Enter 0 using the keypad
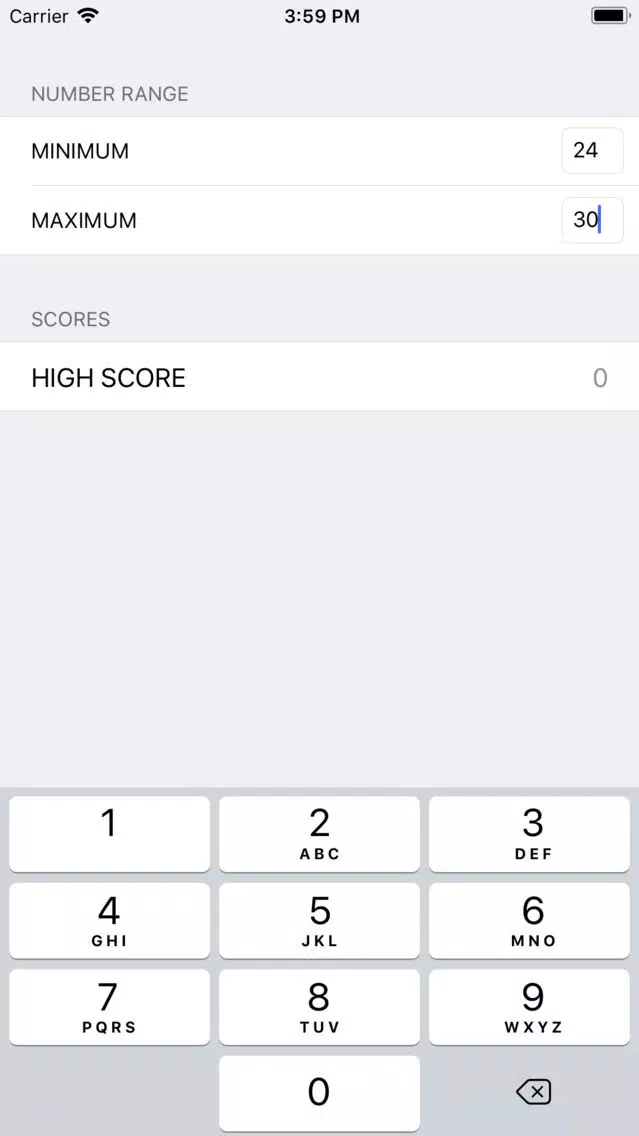Screen dimensions: 639x1136 pos(319,1092)
